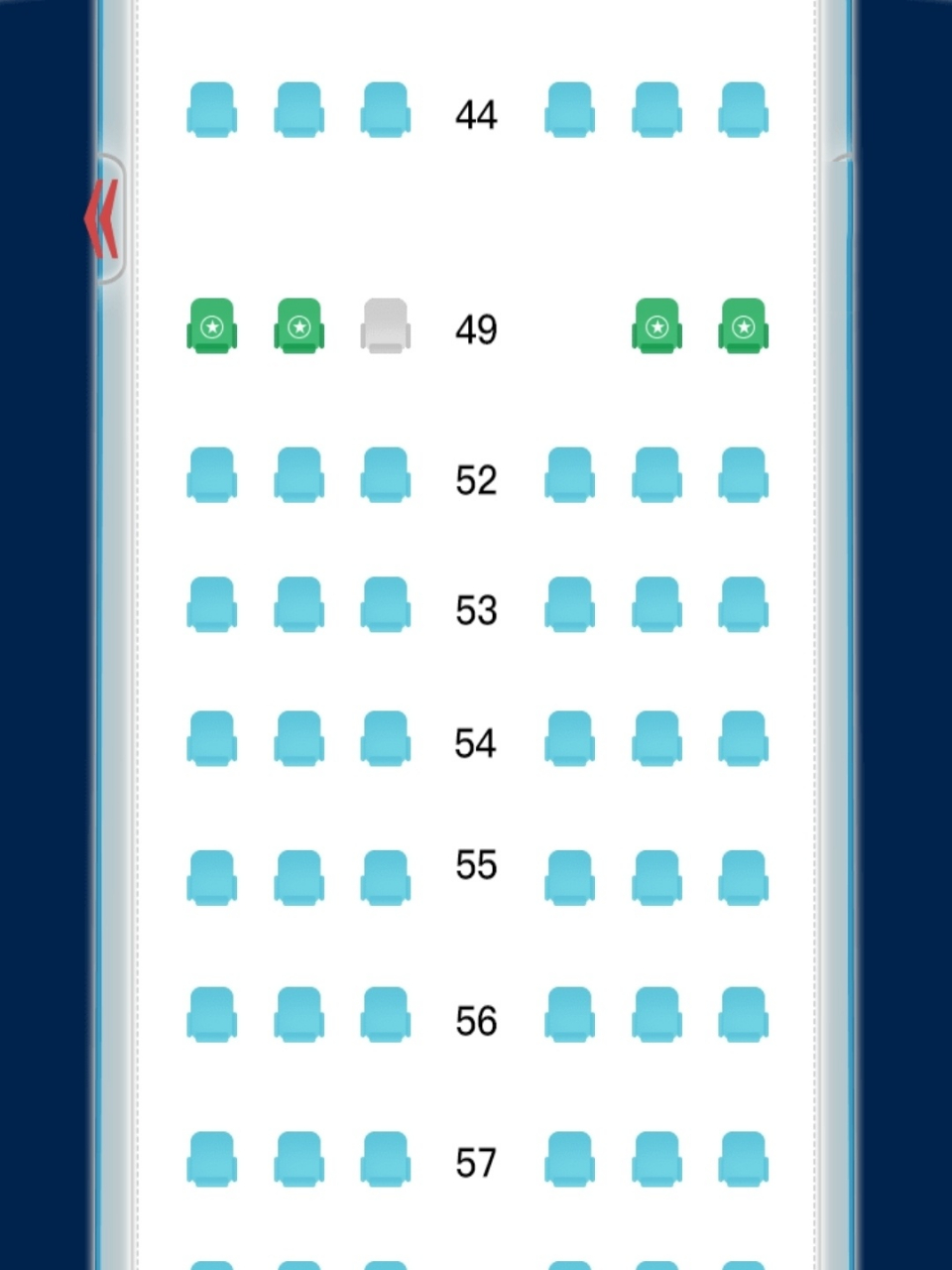Select the green star right window seat, row 49
This screenshot has height=1270, width=952.
coord(743,325)
